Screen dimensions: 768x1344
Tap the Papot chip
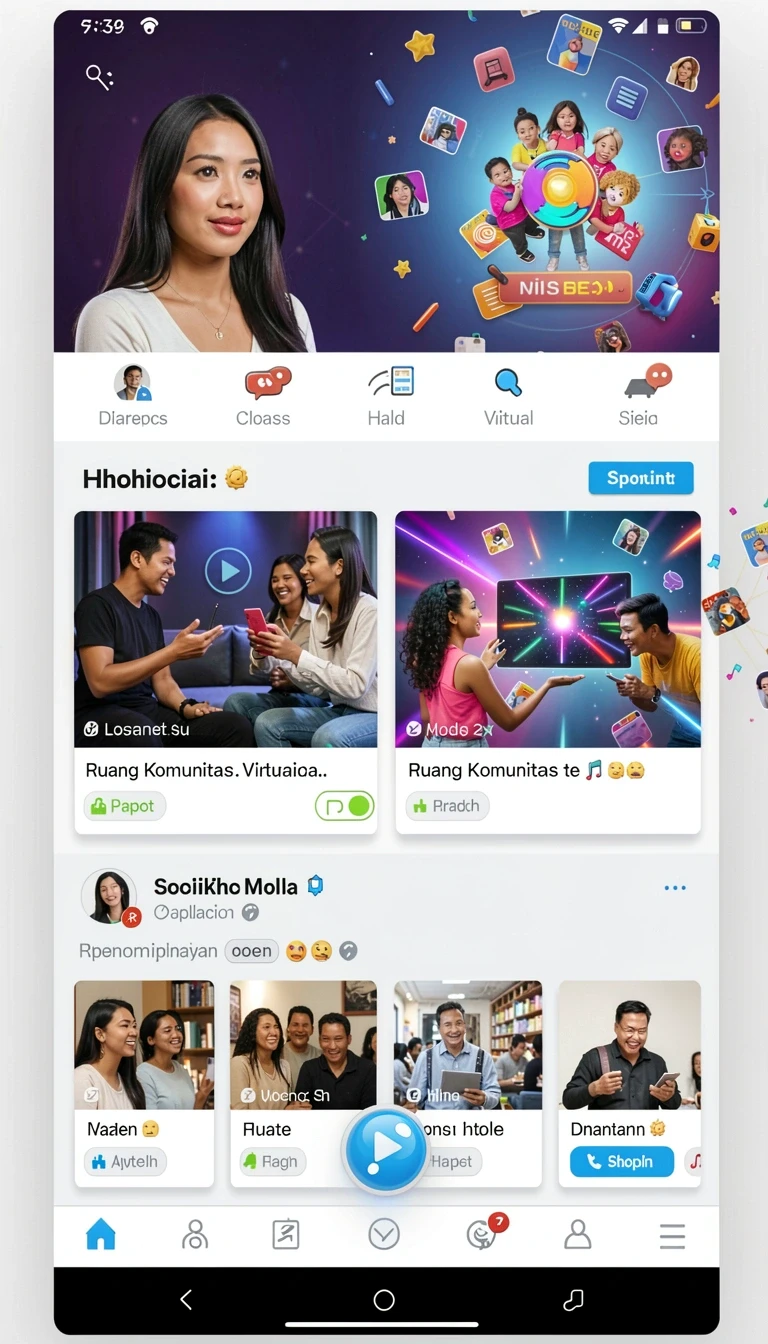pos(125,806)
